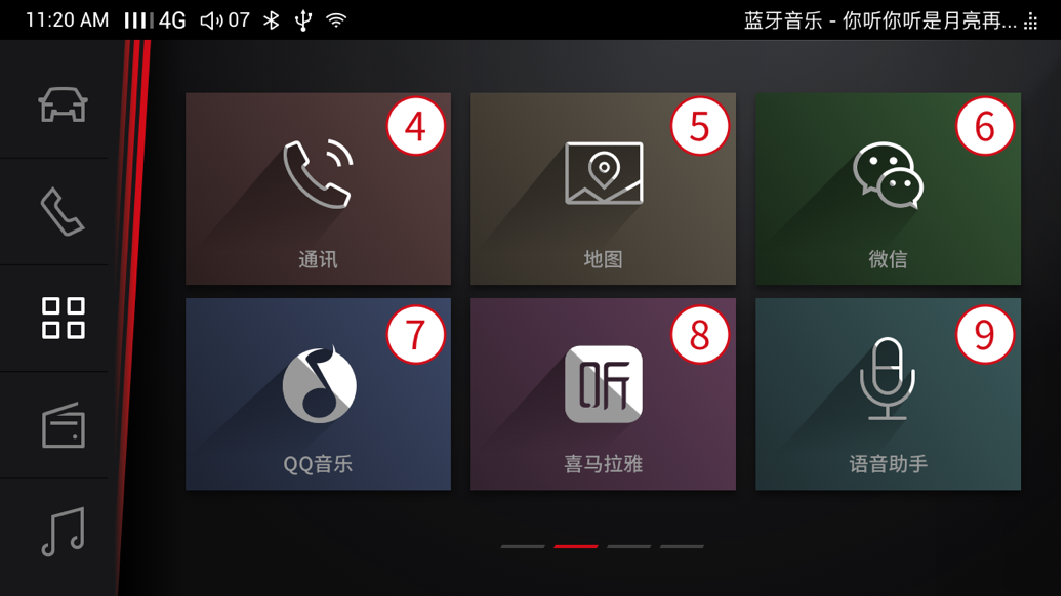Image resolution: width=1061 pixels, height=596 pixels.
Task: Open the 通讯 phone tile
Action: (x=318, y=189)
